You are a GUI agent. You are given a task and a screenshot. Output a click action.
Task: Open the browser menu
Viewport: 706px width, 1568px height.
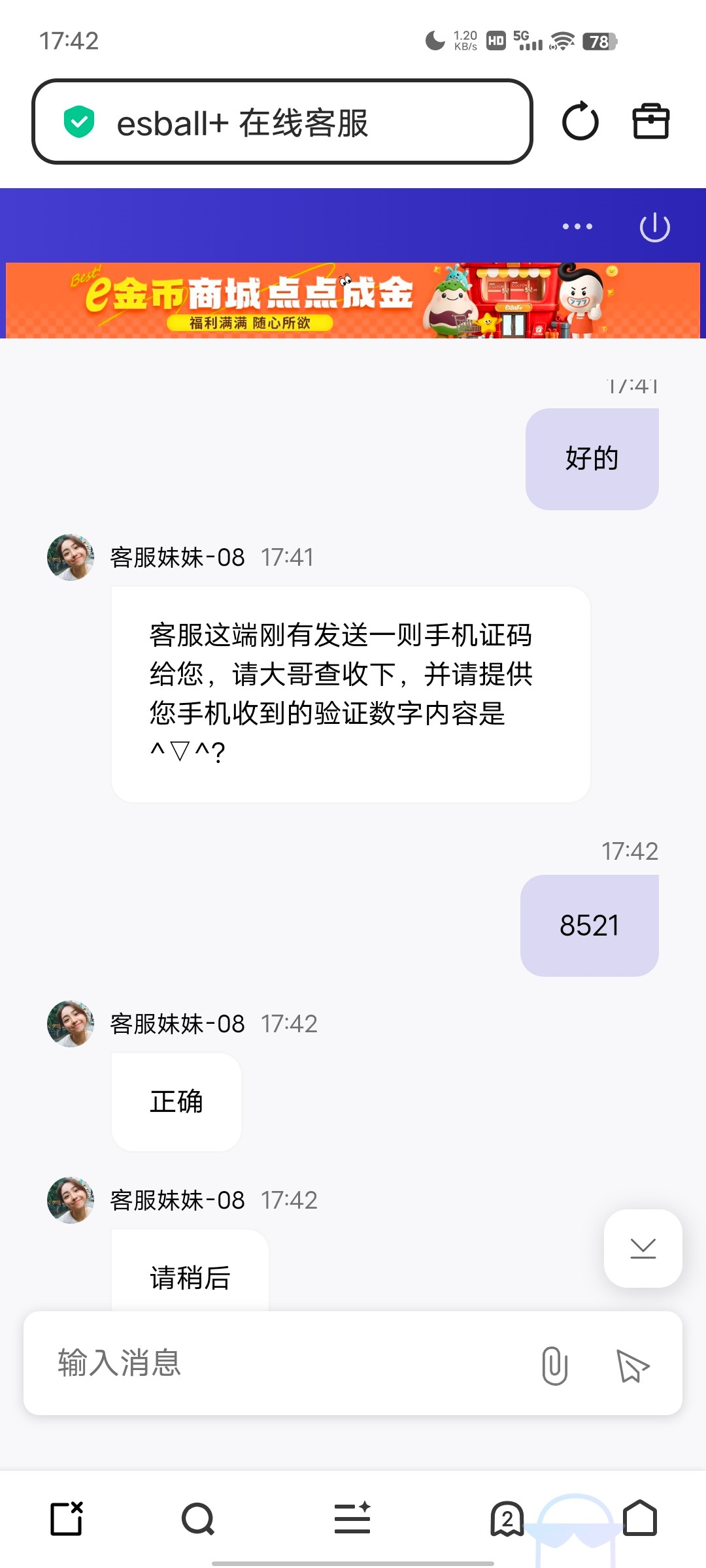pyautogui.click(x=352, y=1518)
